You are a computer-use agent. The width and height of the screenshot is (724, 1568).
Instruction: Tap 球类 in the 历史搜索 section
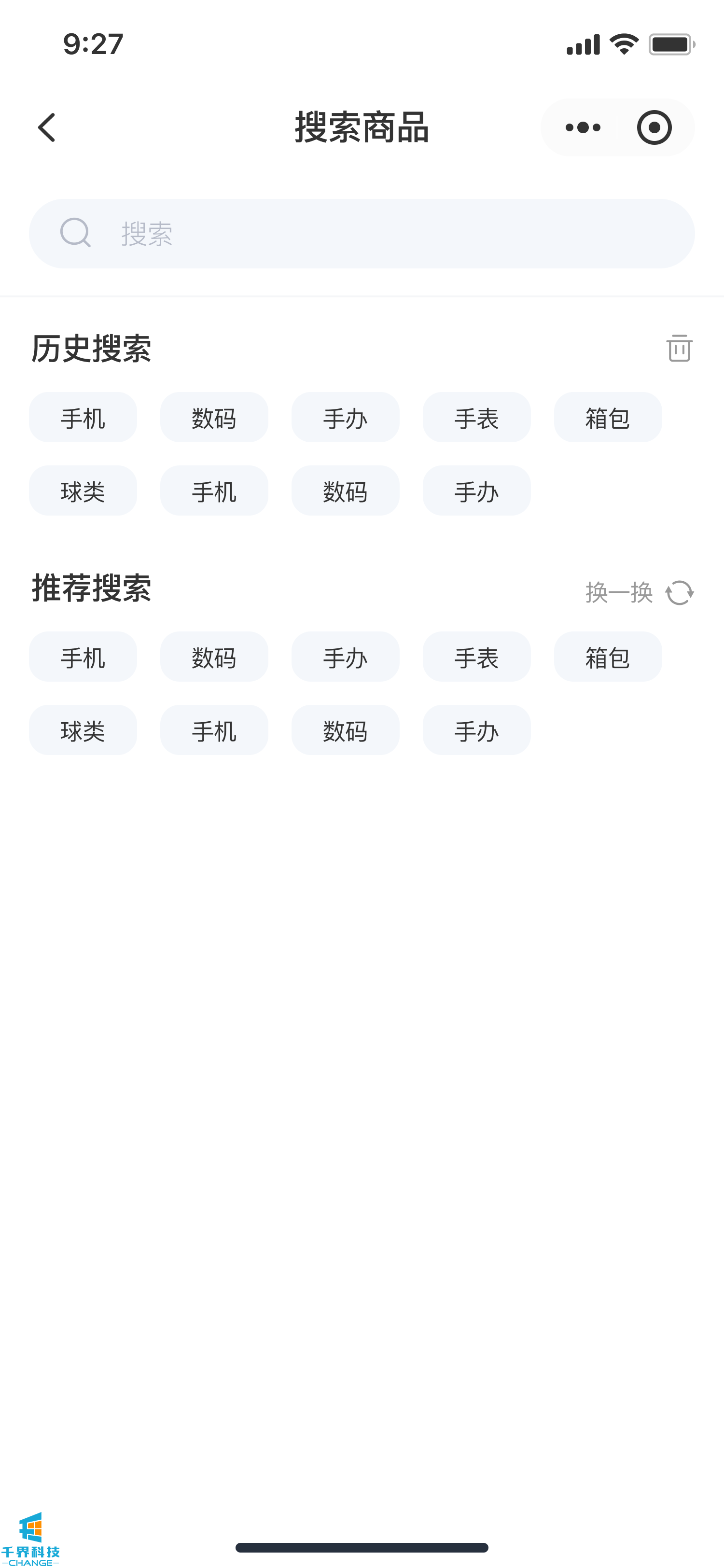pos(83,491)
